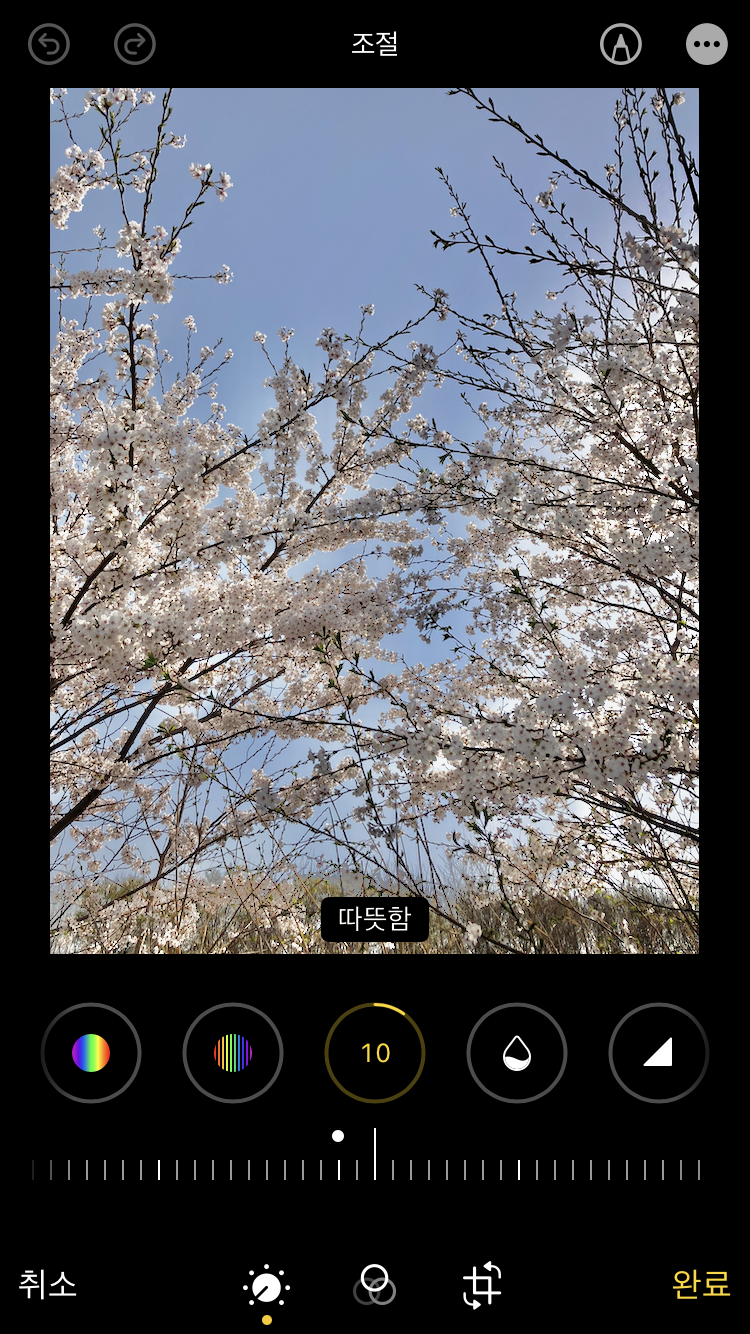The image size is (750, 1334).
Task: Redo the reverted edit
Action: [x=135, y=44]
